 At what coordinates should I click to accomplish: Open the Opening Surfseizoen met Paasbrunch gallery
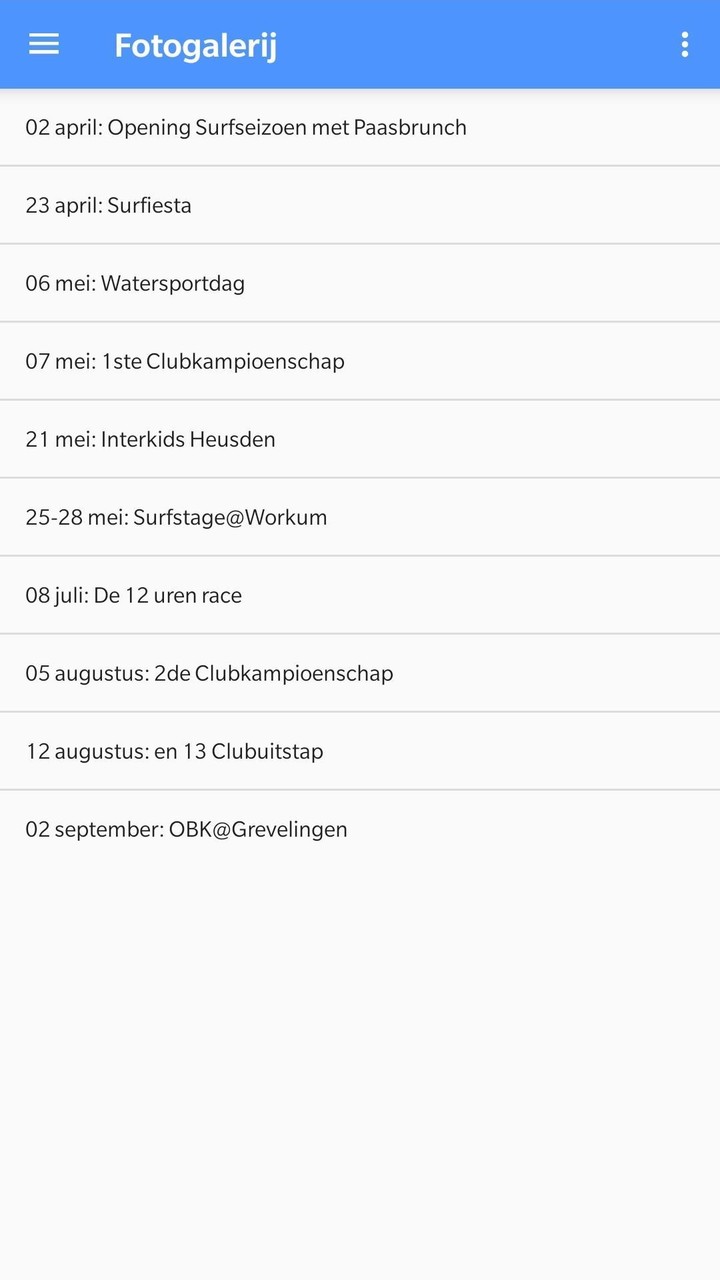tap(246, 127)
